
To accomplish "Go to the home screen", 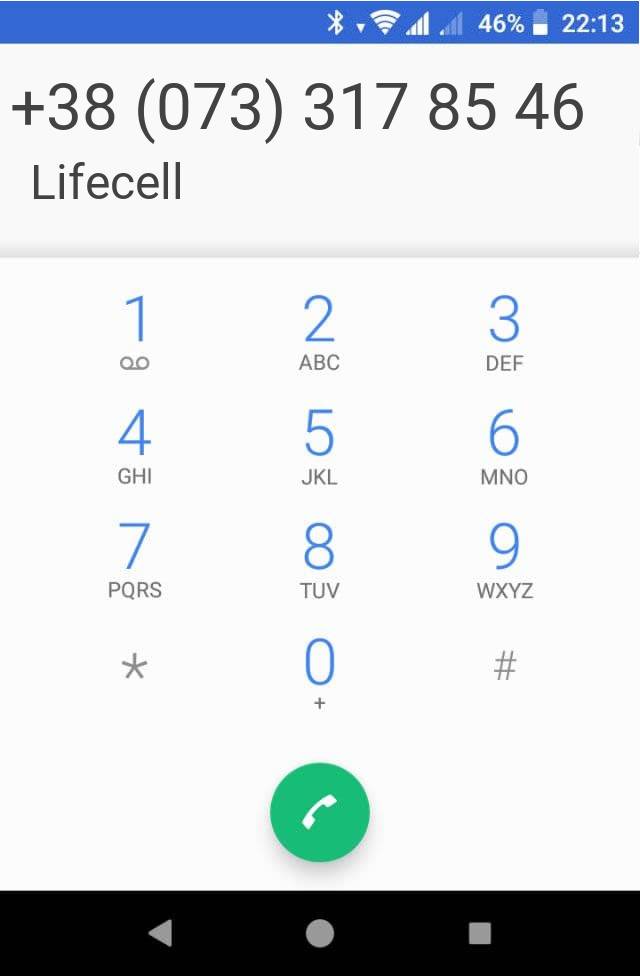I will pyautogui.click(x=320, y=933).
